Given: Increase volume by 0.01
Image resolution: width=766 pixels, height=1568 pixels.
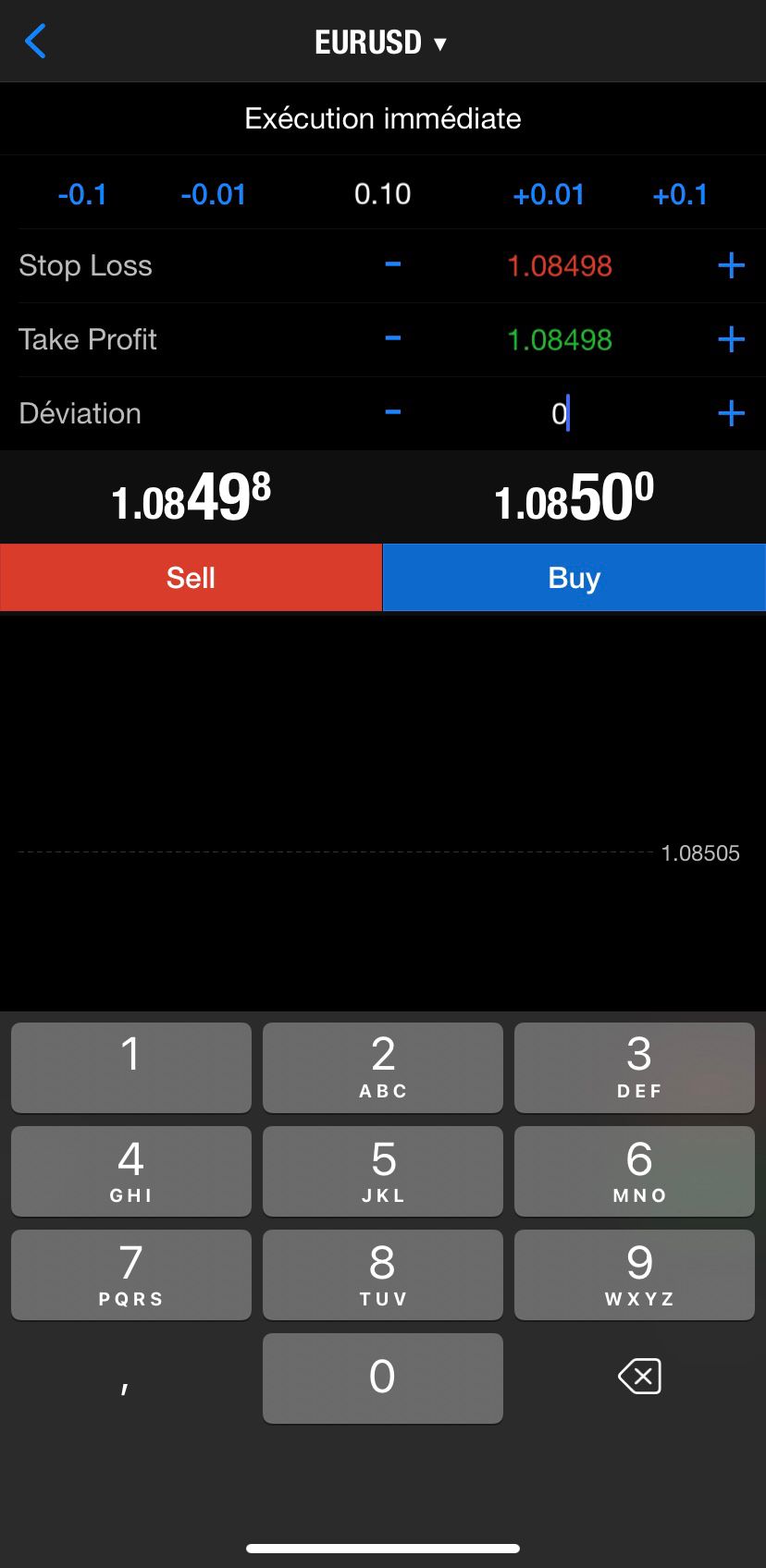Looking at the screenshot, I should [550, 194].
